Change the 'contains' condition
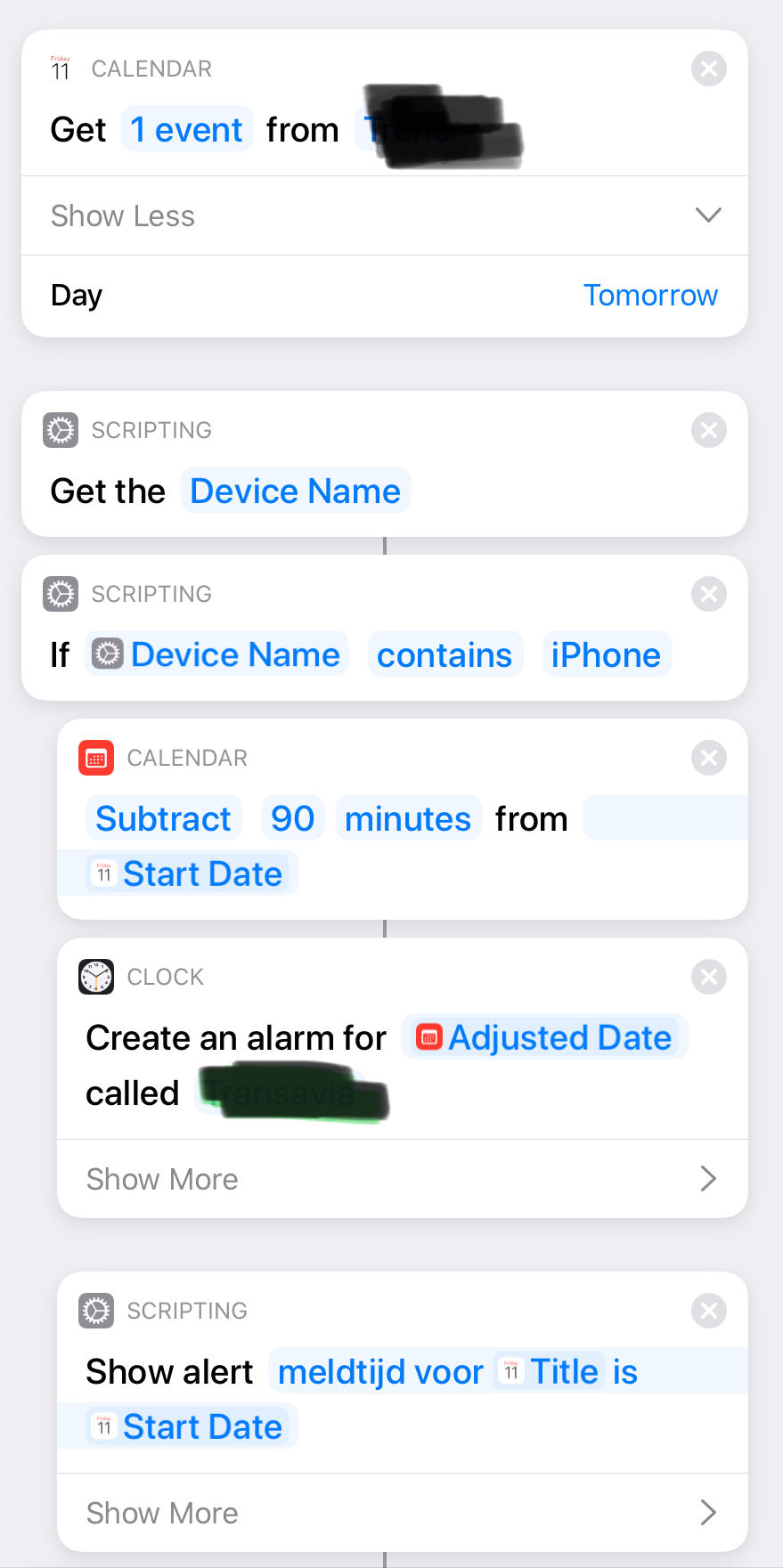 tap(444, 655)
